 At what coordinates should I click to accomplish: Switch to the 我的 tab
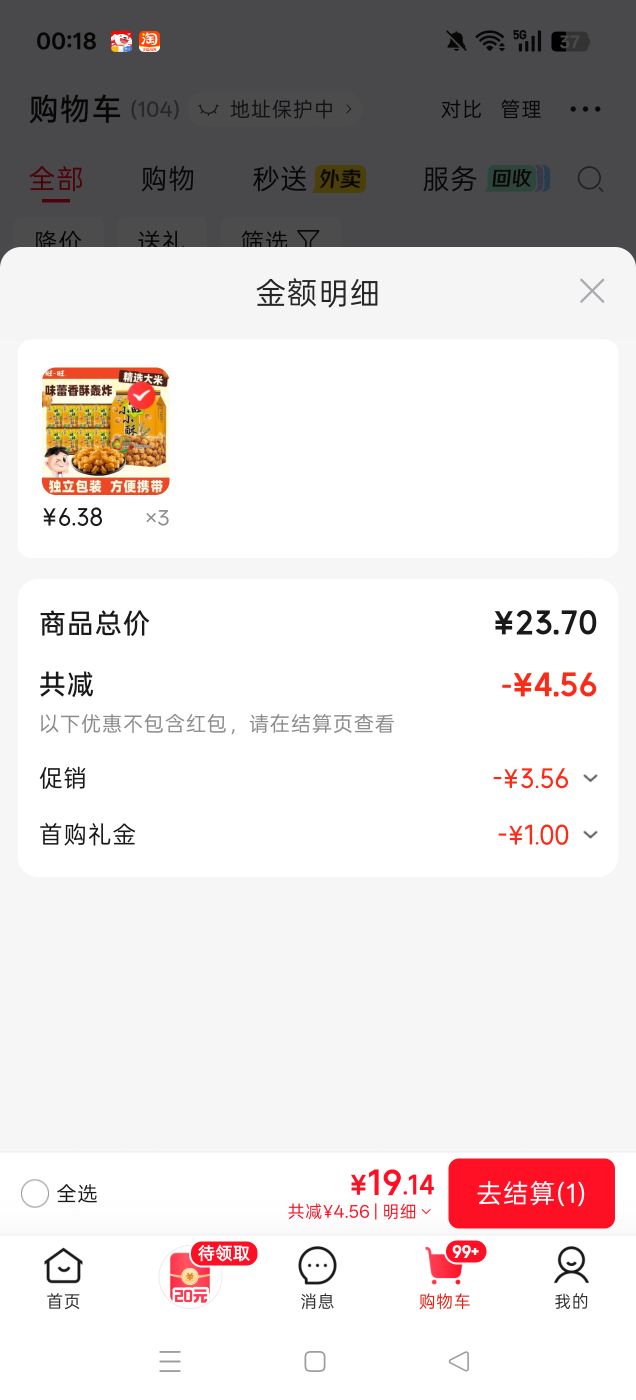(571, 1278)
